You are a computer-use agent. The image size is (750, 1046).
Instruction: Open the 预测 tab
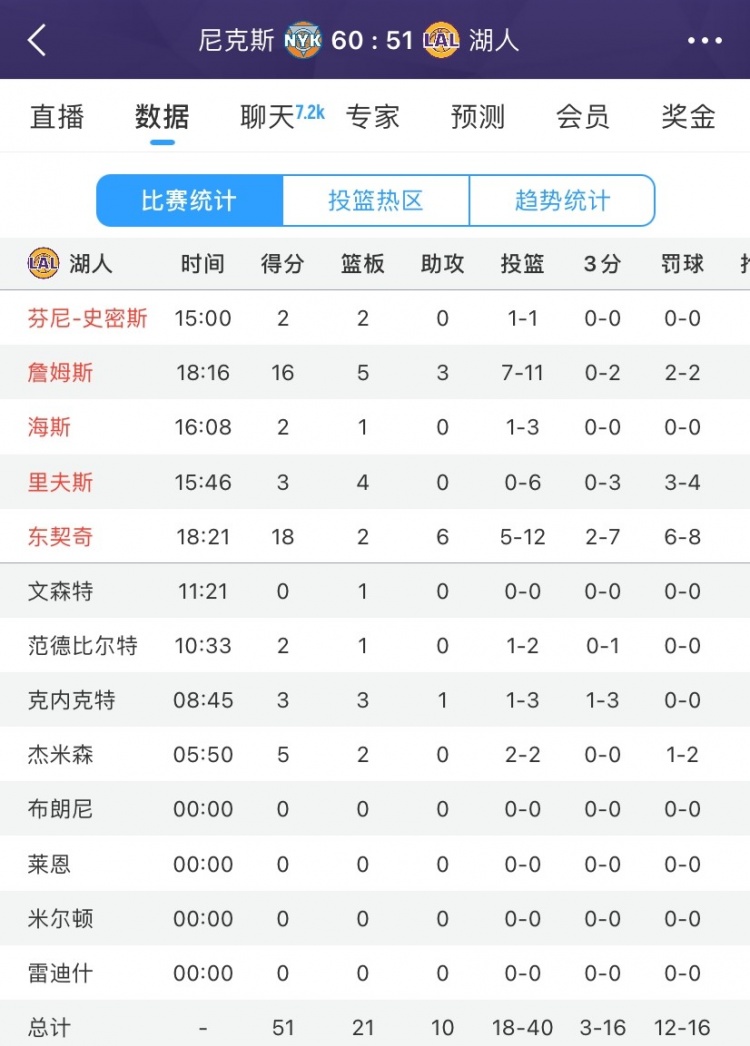point(478,117)
